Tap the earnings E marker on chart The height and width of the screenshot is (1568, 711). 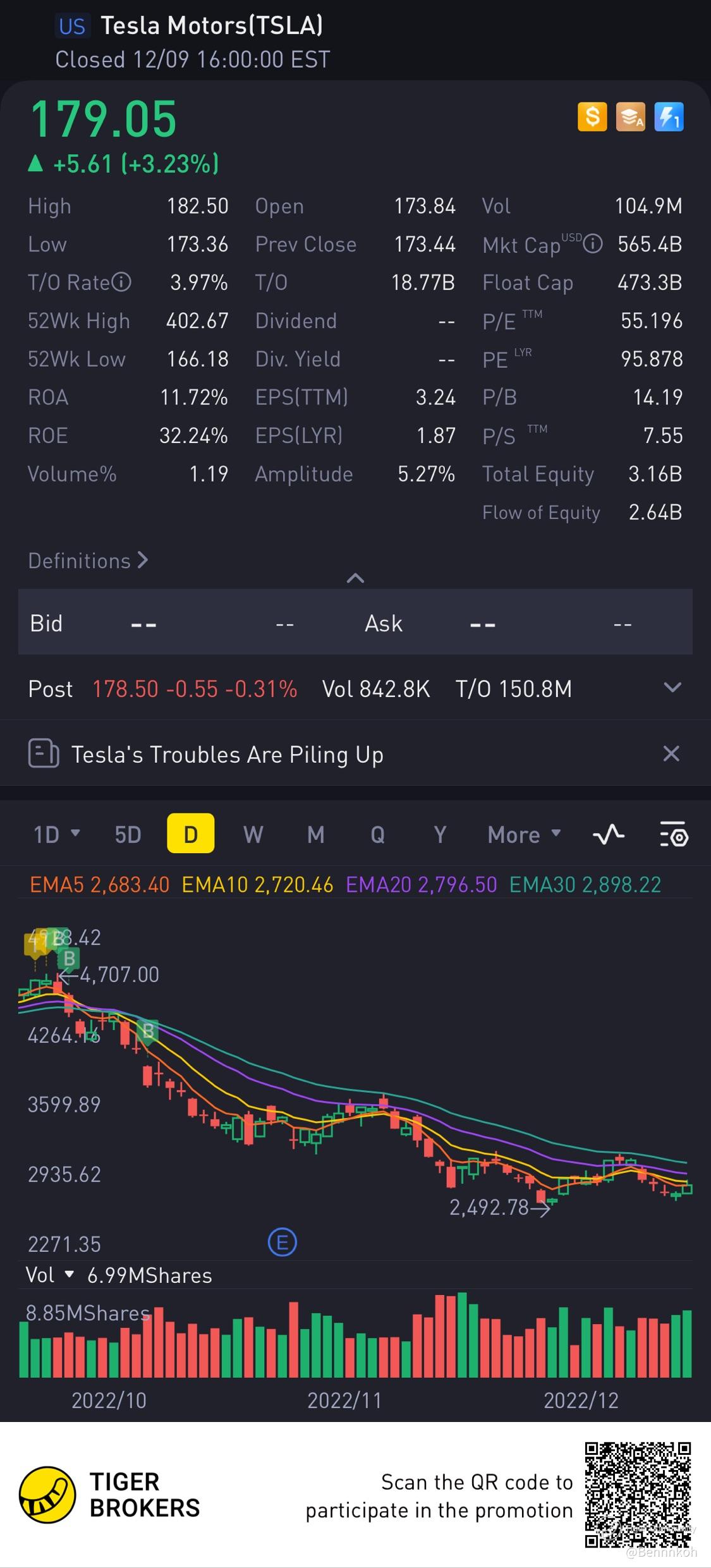282,1242
